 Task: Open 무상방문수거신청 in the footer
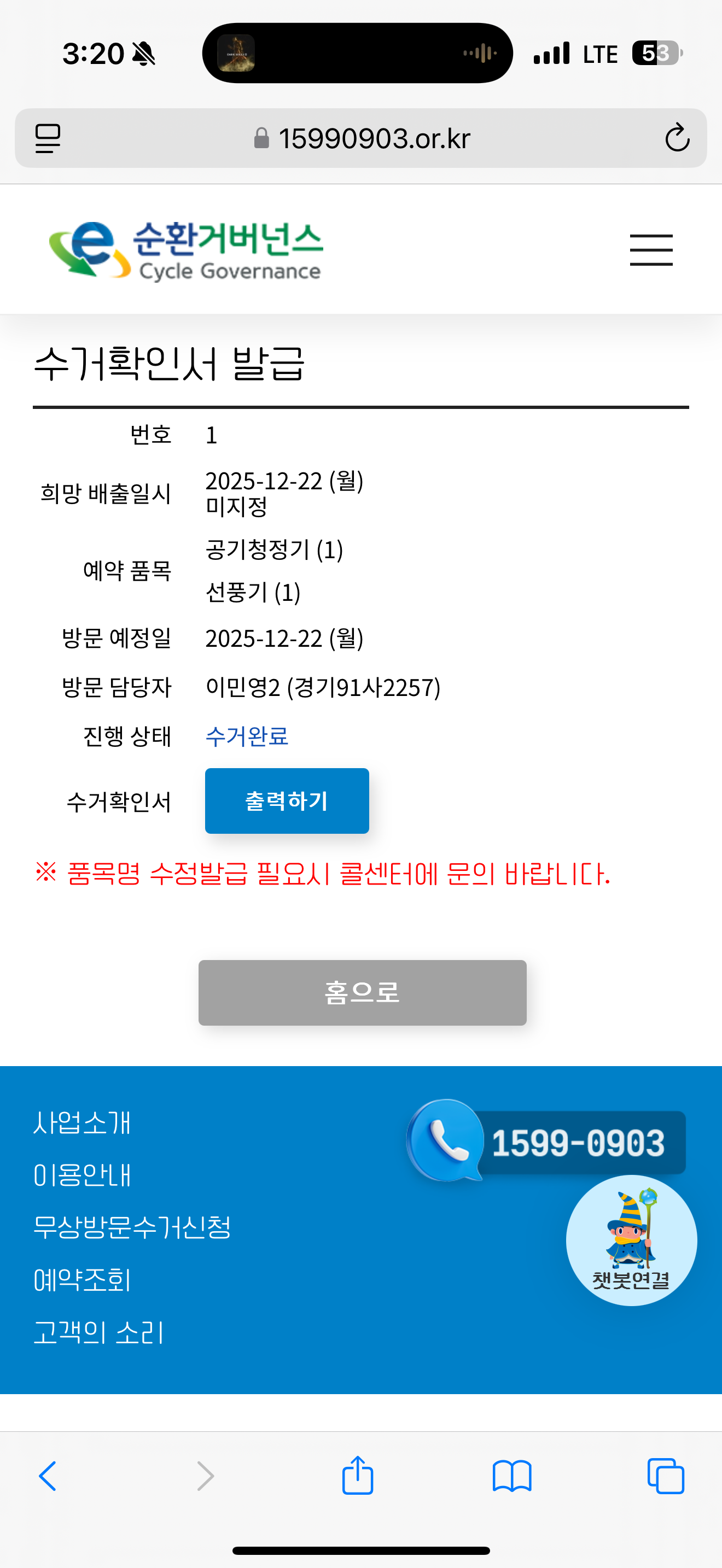(x=132, y=1227)
